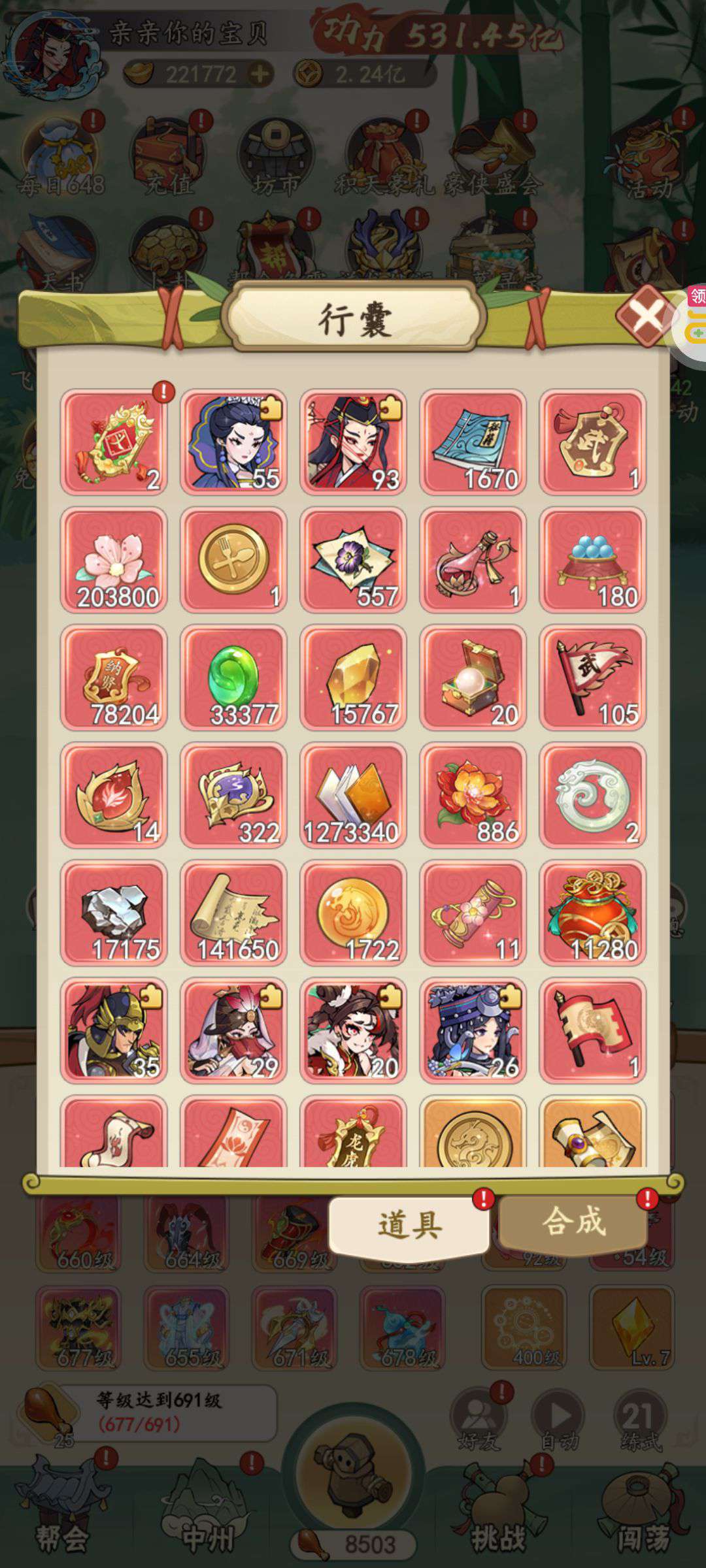
Task: Switch to the 道具 tab
Action: 409,1225
